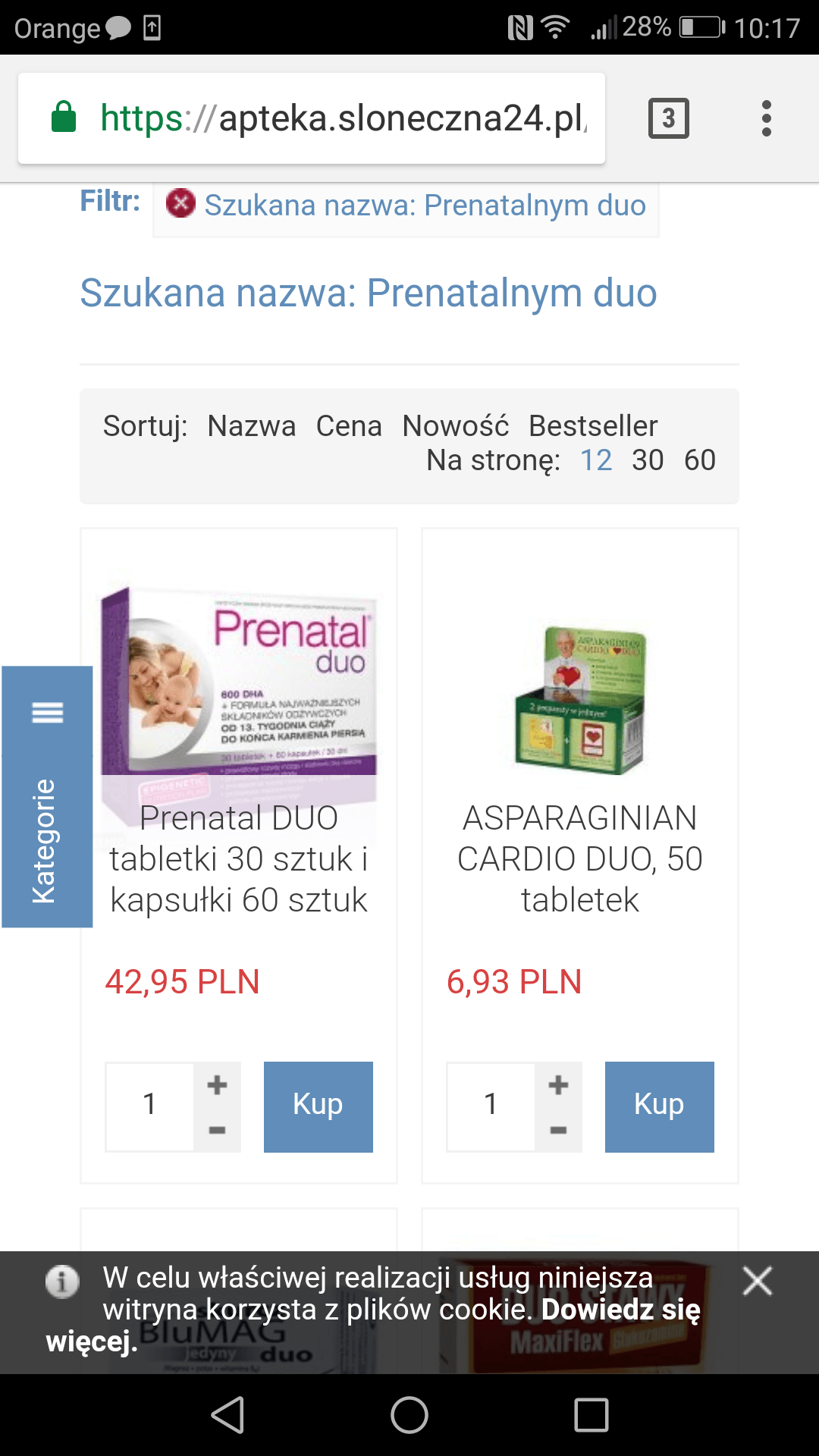Decrease Asparaginian Cardio Duo quantity with minus
The image size is (819, 1456).
(x=558, y=1130)
